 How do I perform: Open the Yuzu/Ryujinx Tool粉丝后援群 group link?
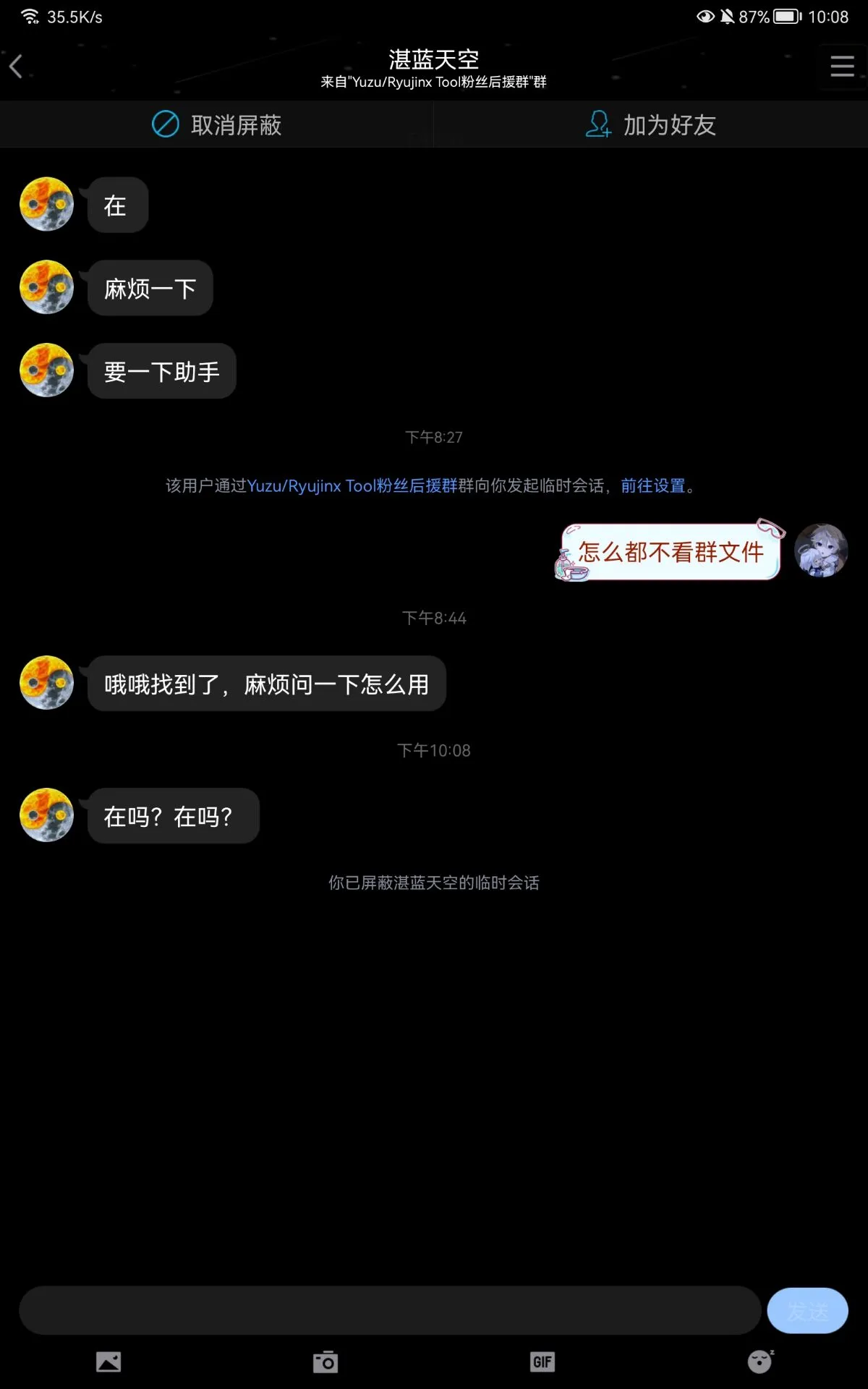tap(352, 485)
